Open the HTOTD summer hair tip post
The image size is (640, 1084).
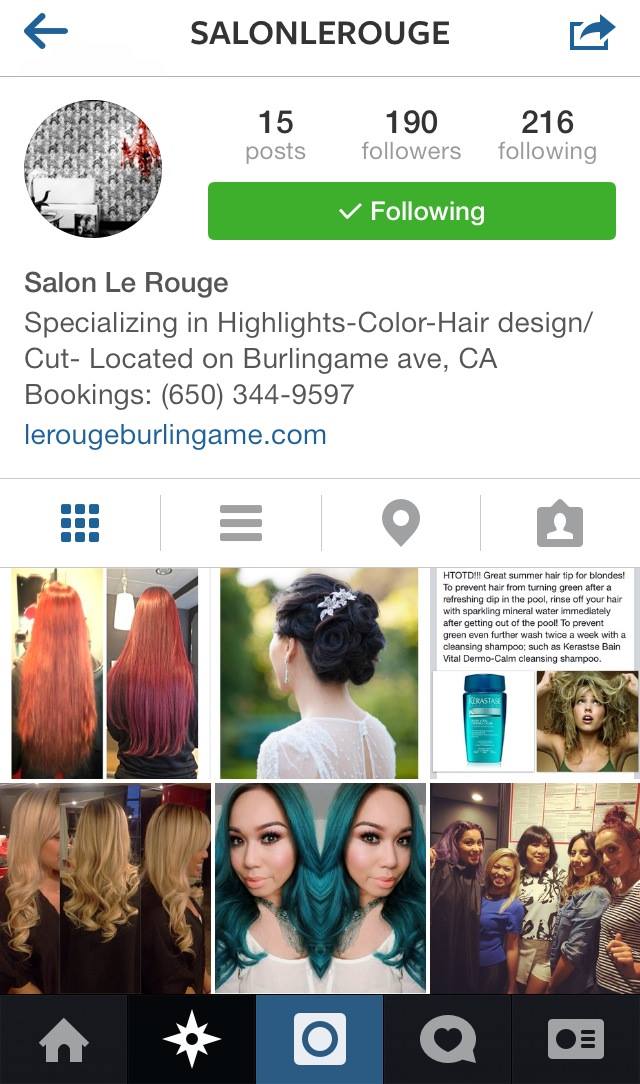534,673
